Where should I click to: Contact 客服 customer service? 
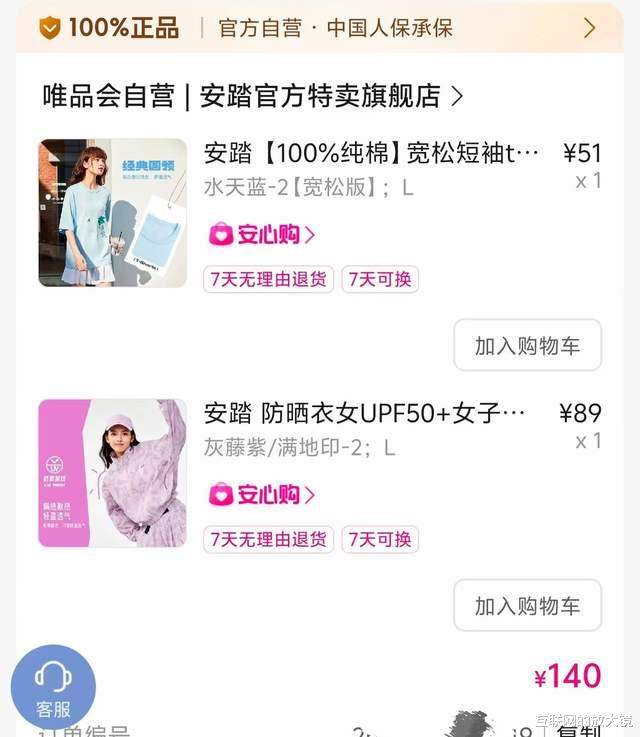(53, 687)
